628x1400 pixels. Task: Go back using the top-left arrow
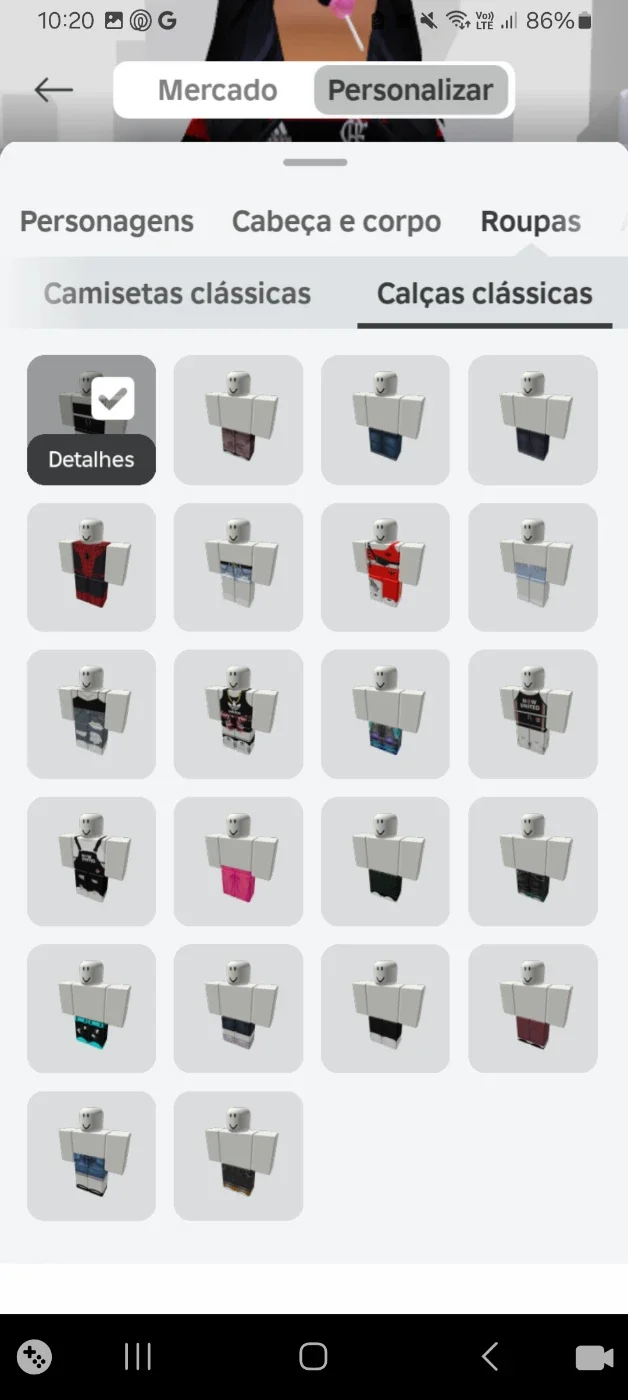coord(54,90)
